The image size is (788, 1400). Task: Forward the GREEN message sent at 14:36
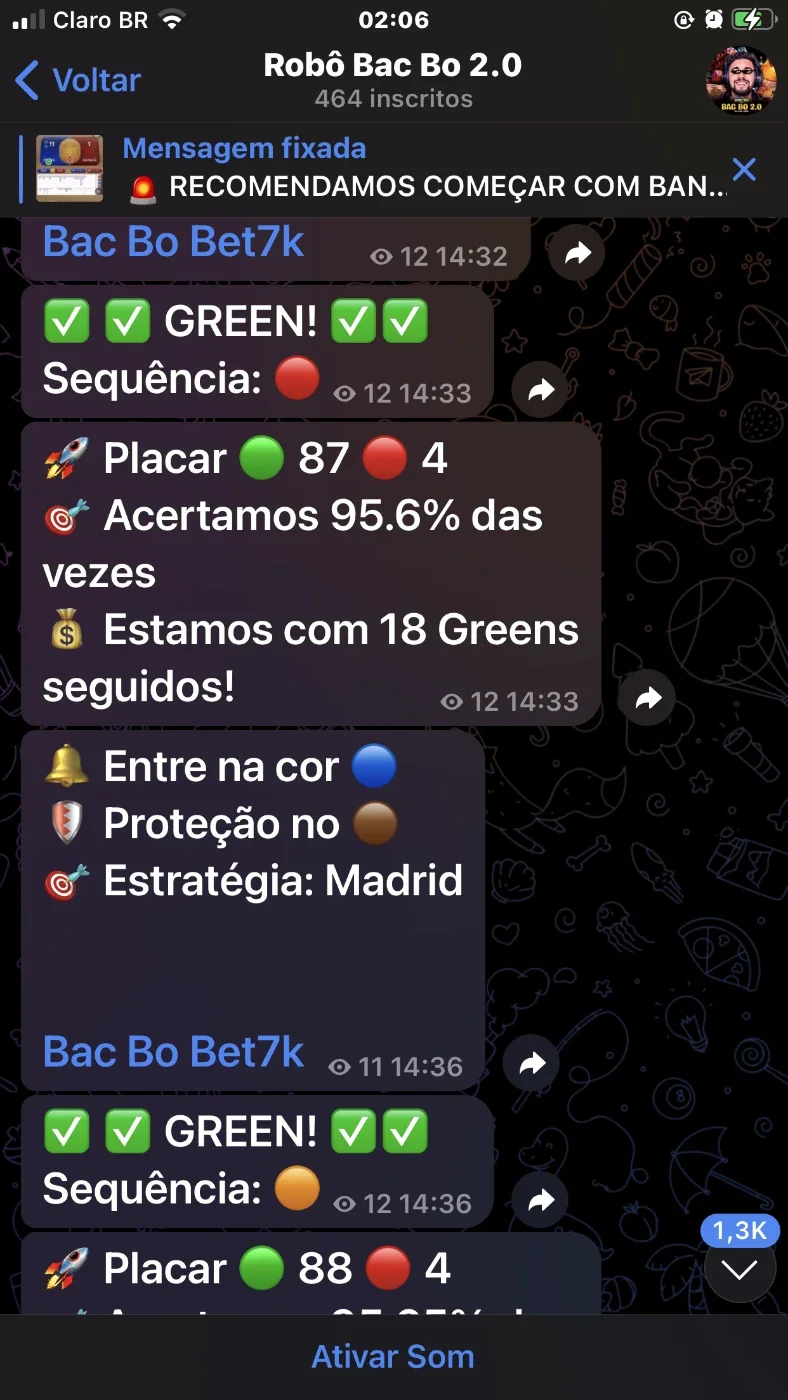(x=541, y=1200)
